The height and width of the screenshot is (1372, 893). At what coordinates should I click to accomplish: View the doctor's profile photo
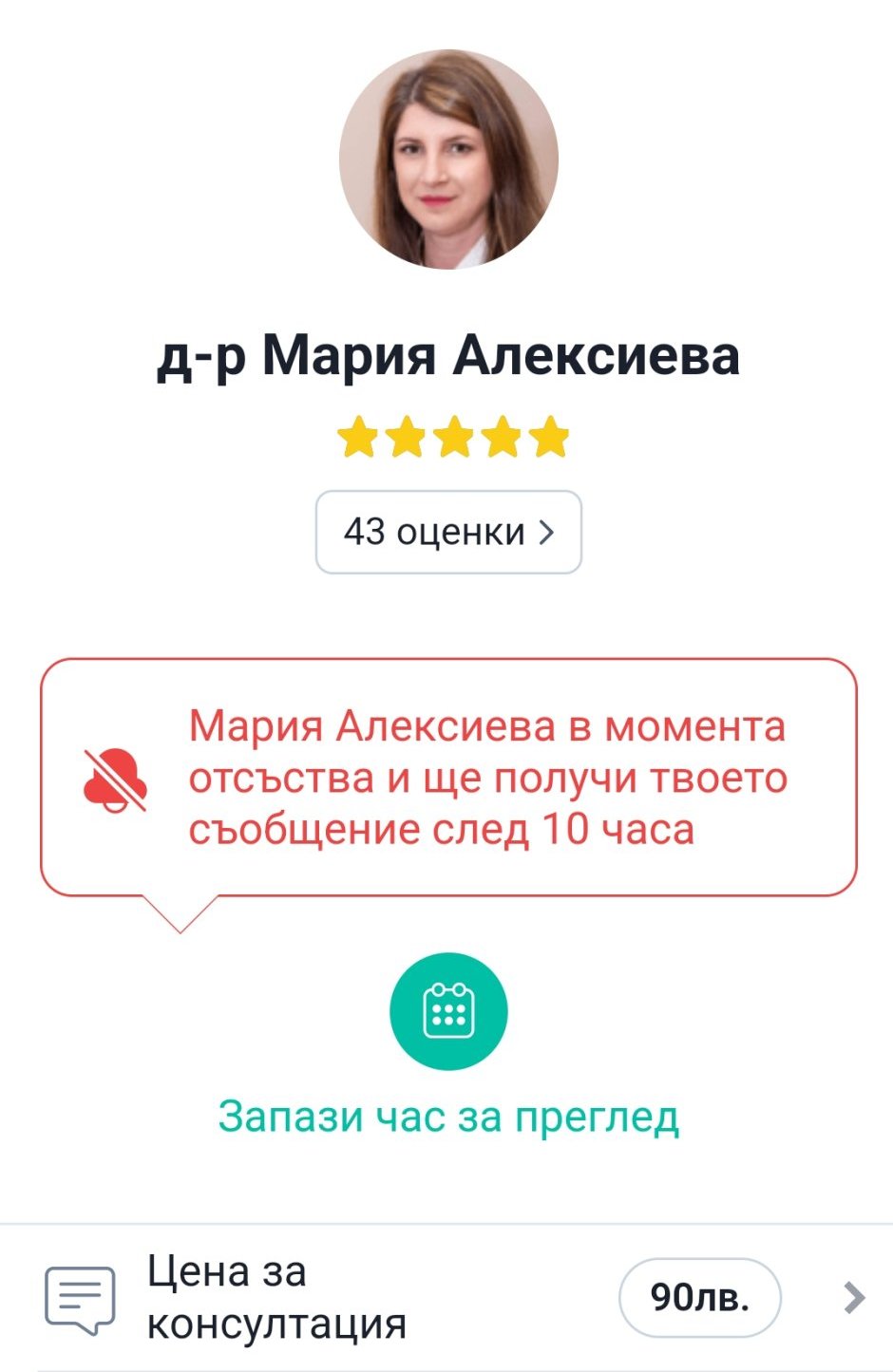(x=448, y=160)
